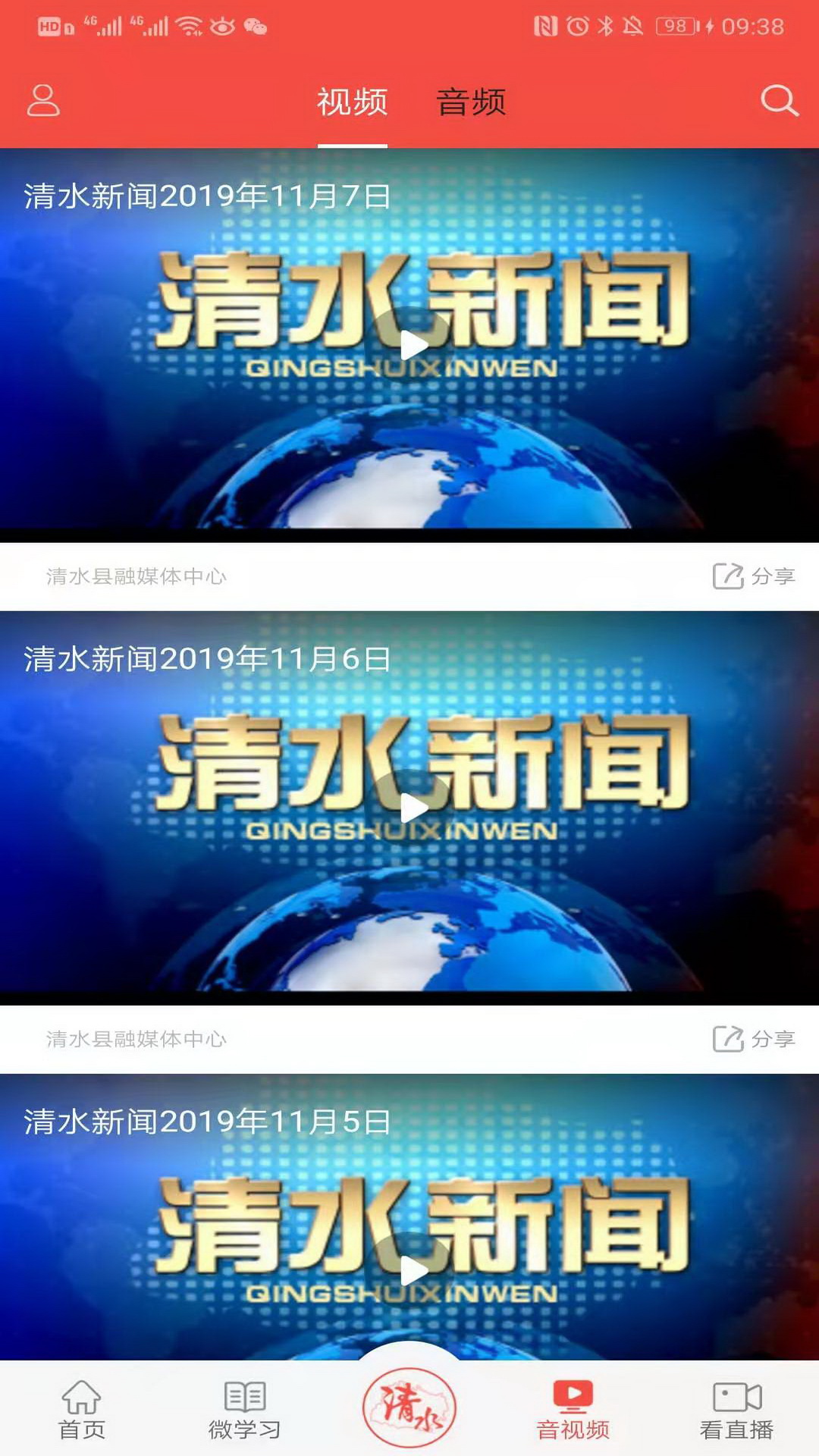Viewport: 819px width, 1456px height.
Task: Play 清水新闻2019年11月7日 video
Action: pyautogui.click(x=413, y=346)
